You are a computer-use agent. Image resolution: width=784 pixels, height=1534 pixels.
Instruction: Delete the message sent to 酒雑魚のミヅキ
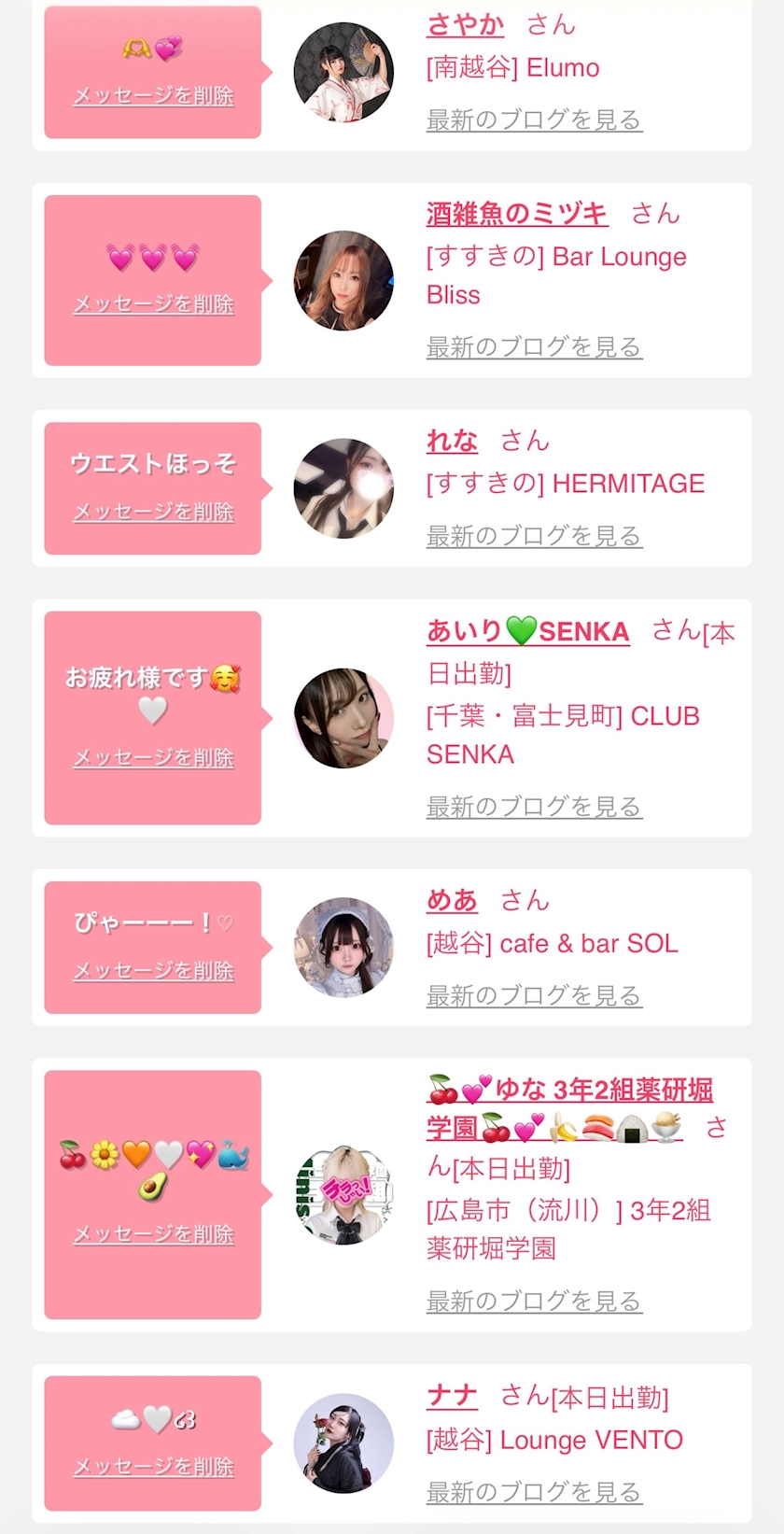tap(153, 304)
